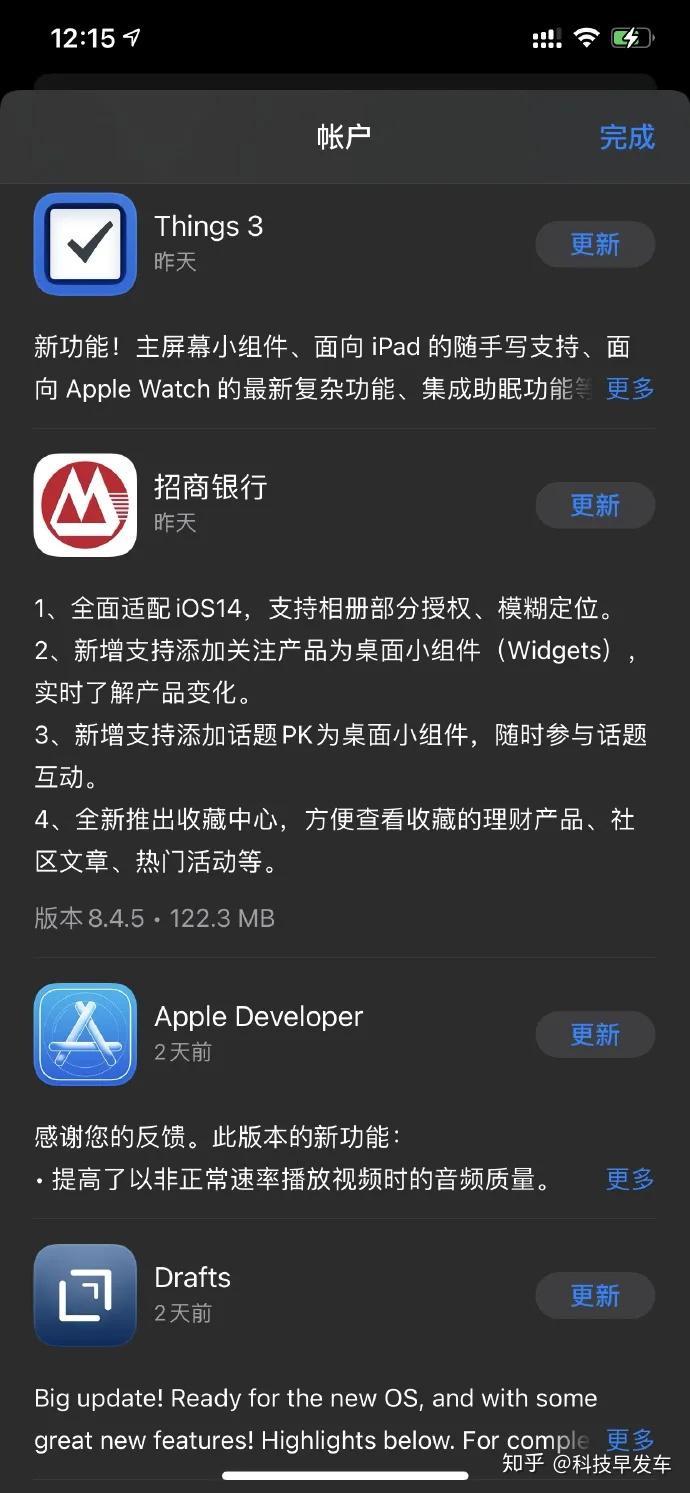Viewport: 690px width, 1493px height.
Task: Update Apple Developer
Action: point(595,1034)
